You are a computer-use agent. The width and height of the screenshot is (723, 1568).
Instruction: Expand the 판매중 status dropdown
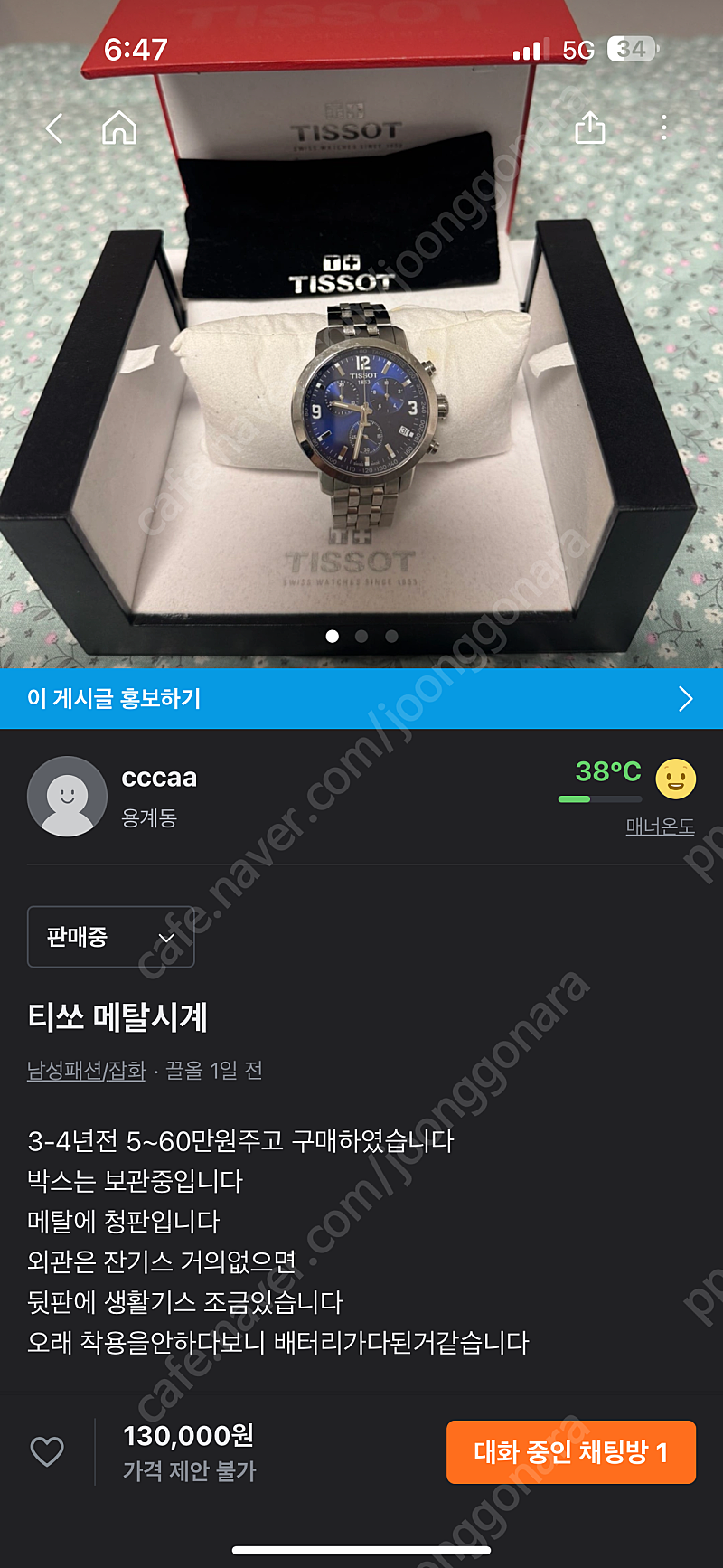tap(110, 937)
